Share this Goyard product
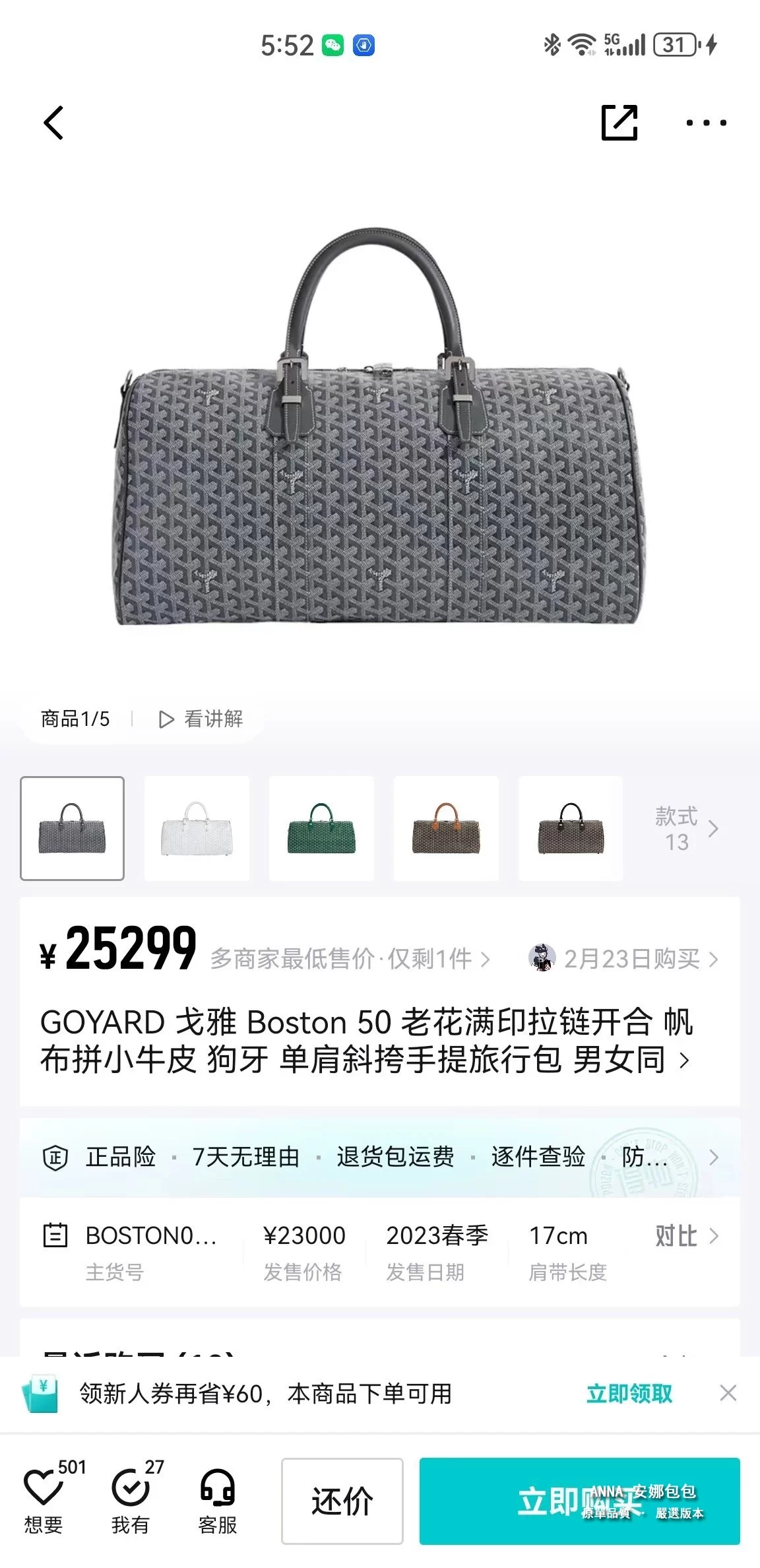 coord(619,123)
